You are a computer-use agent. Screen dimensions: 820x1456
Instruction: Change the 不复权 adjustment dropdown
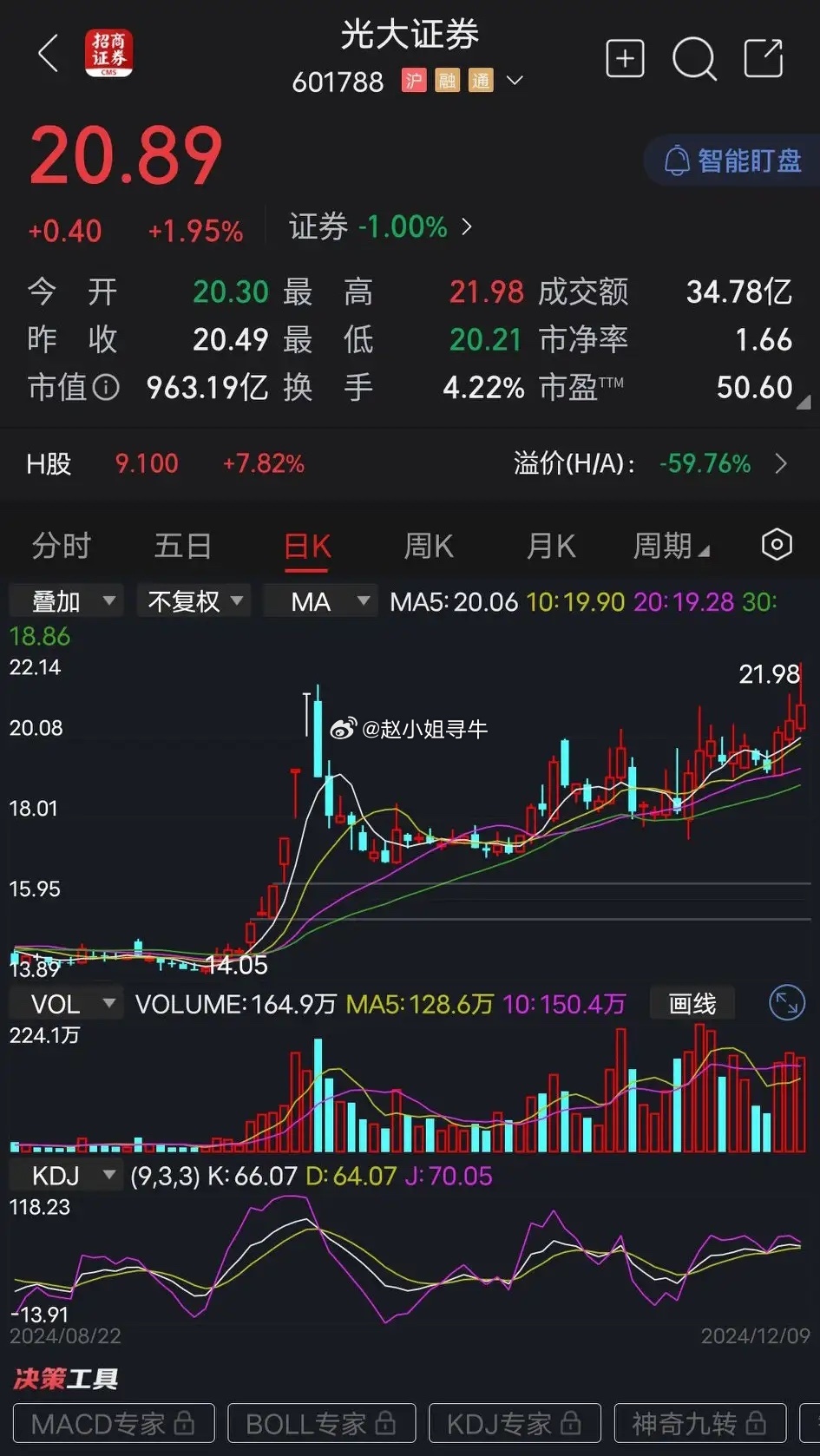coord(194,600)
